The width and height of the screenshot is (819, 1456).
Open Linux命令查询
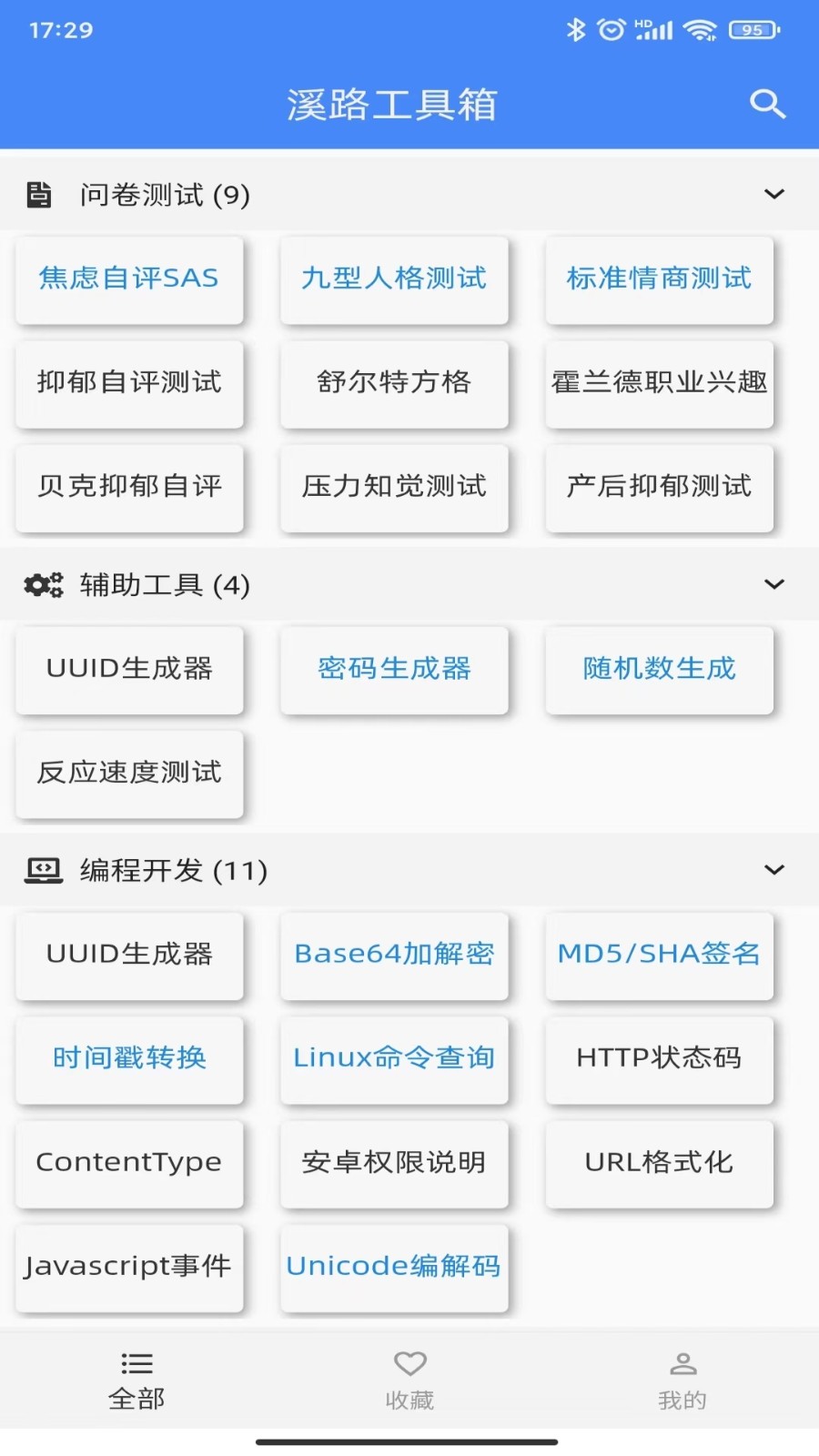[394, 1057]
